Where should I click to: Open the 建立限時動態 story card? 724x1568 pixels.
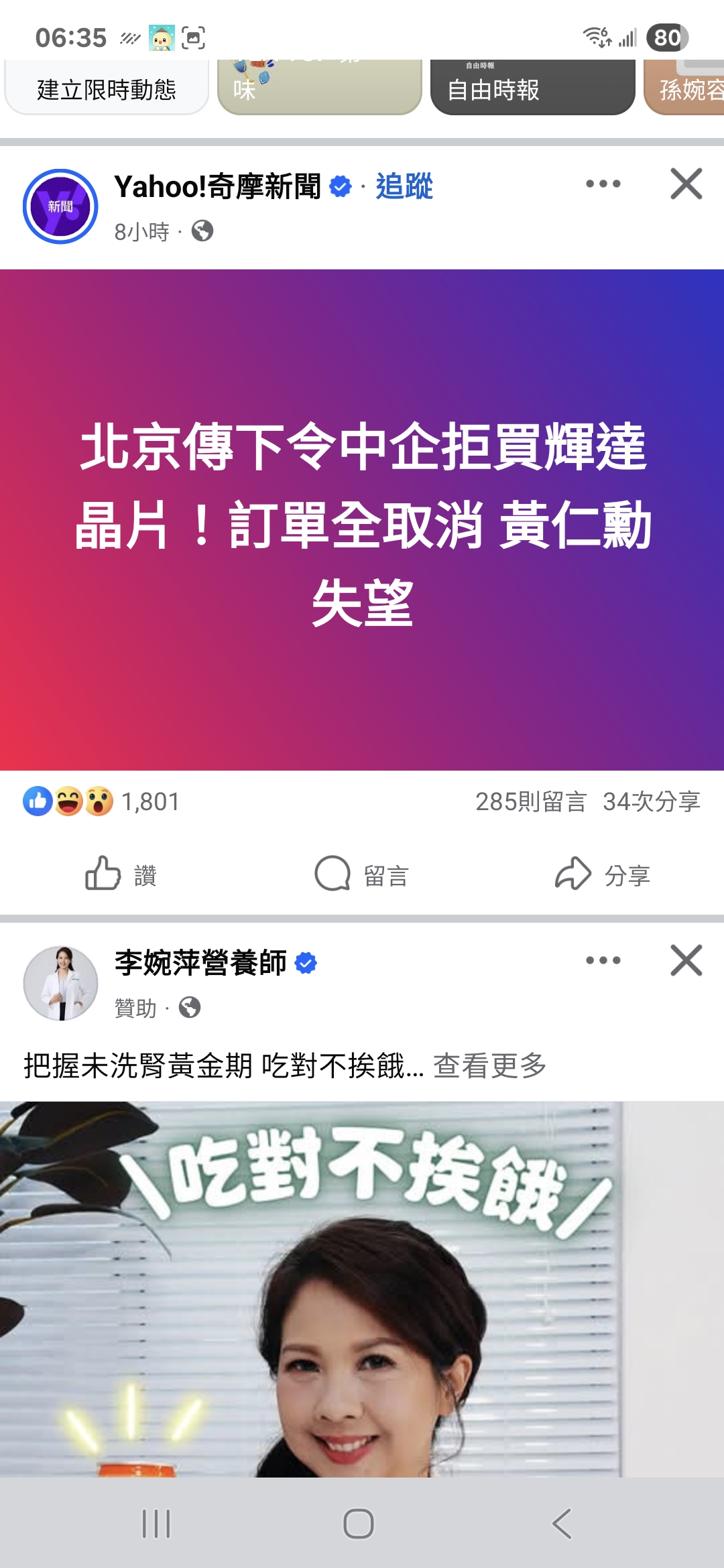[x=107, y=87]
